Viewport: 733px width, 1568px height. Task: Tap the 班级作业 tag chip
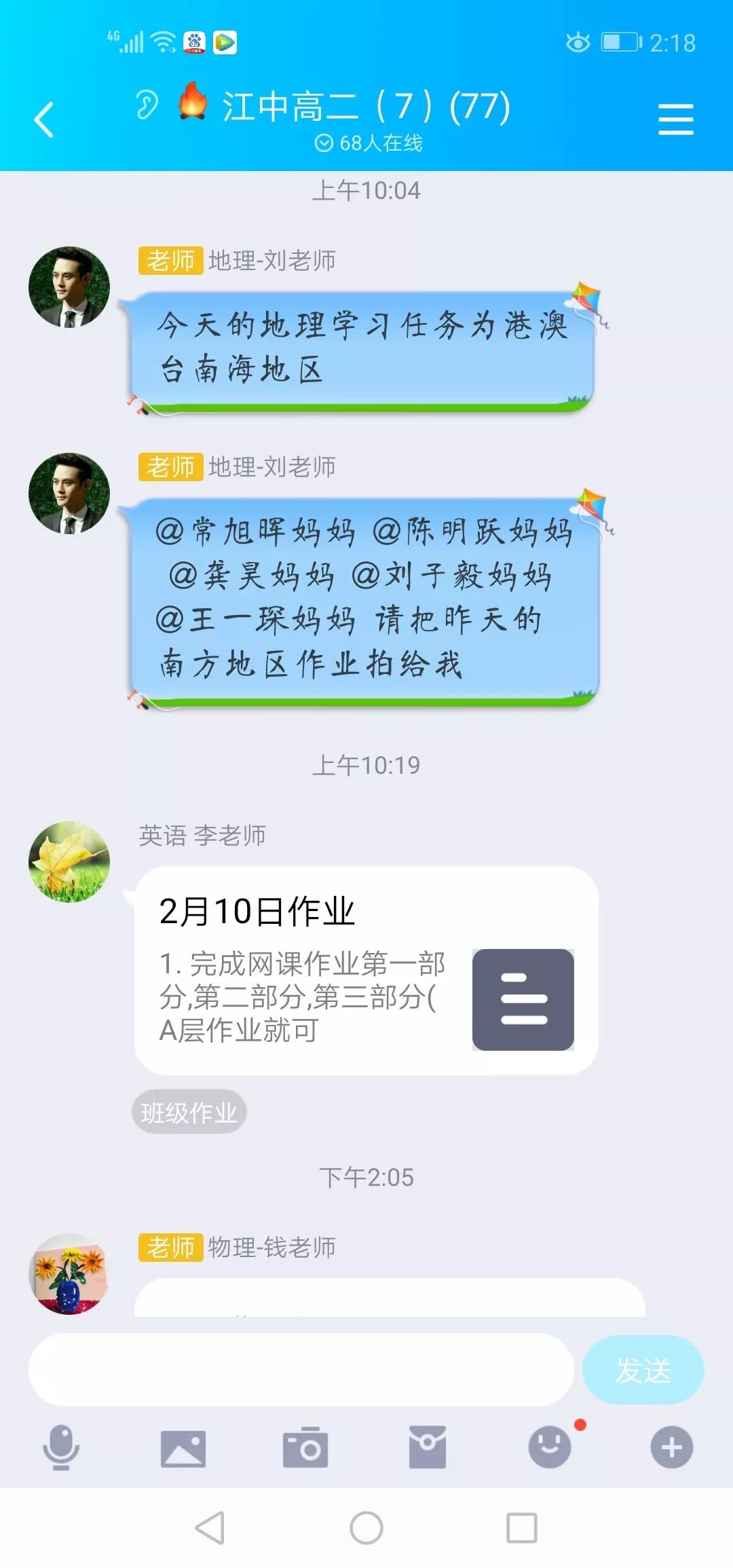189,1112
